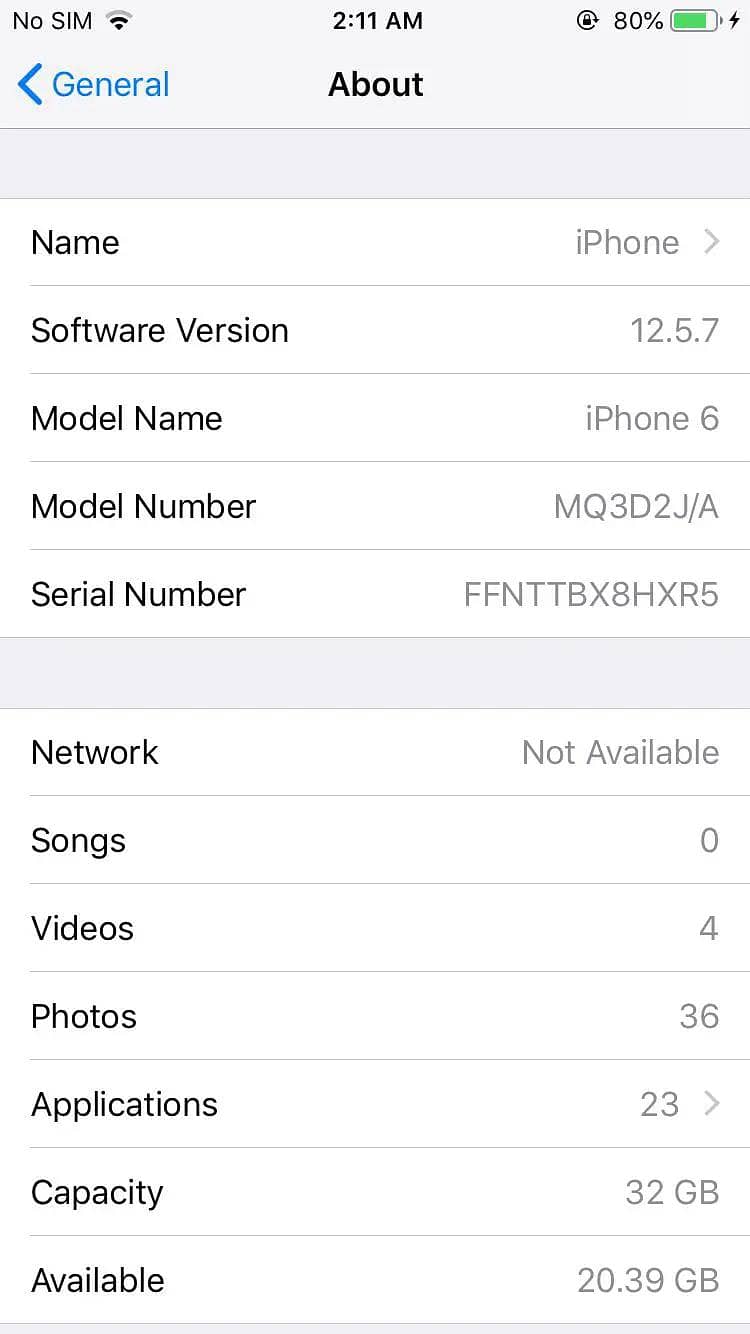Select the Model Number MQ3D2J/A row
This screenshot has height=1334, width=750.
tap(375, 506)
